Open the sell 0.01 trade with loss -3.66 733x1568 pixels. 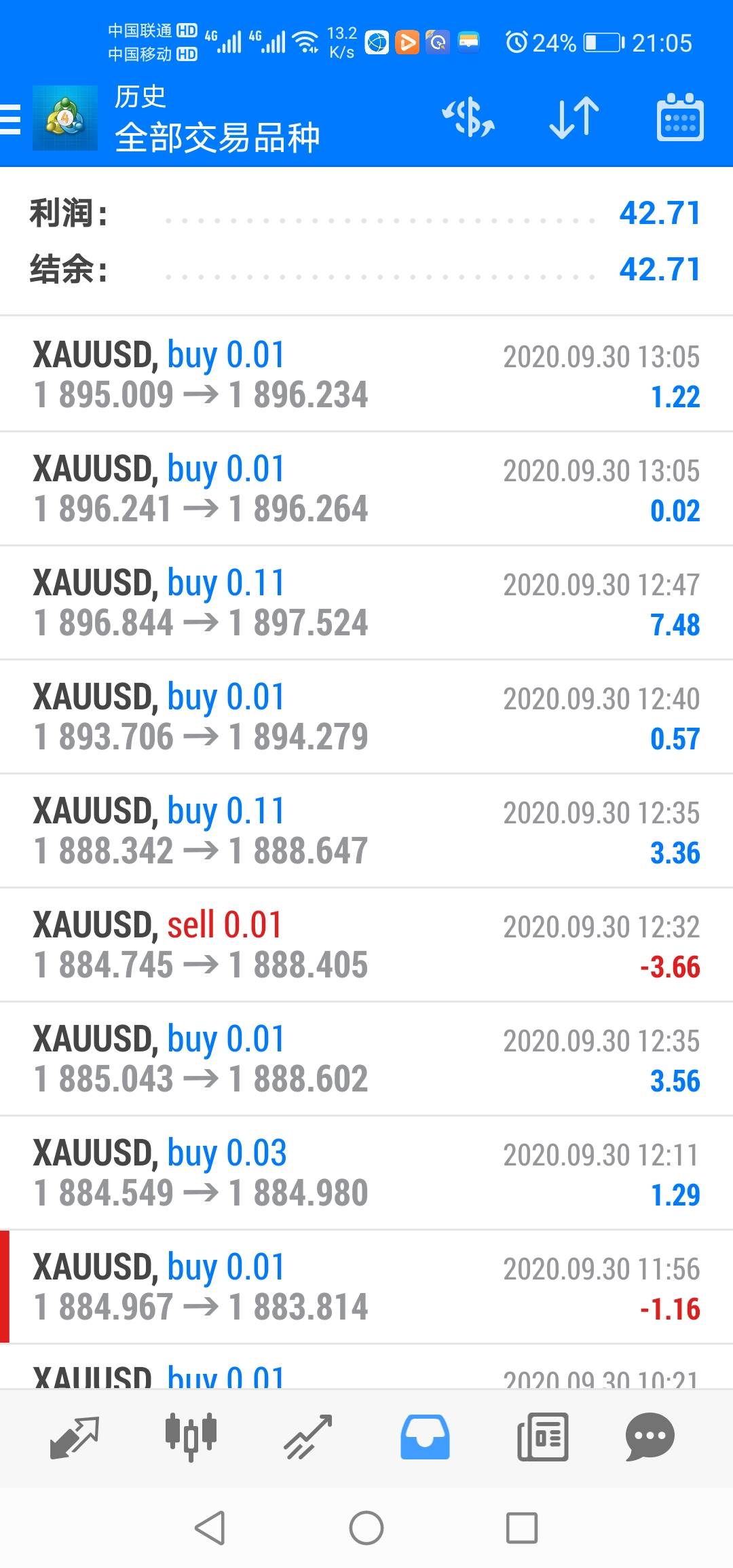coord(366,945)
